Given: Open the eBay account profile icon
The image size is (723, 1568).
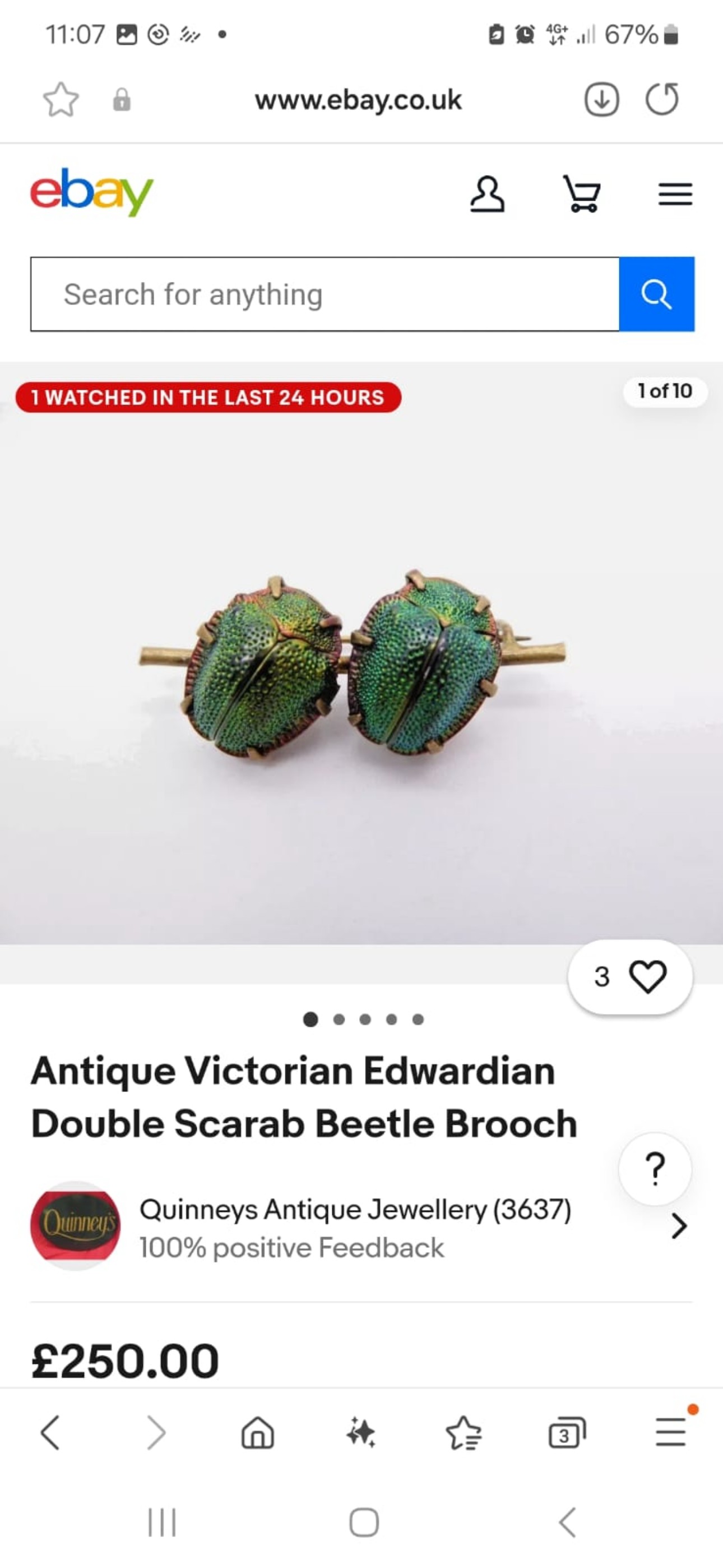Looking at the screenshot, I should click(x=487, y=194).
